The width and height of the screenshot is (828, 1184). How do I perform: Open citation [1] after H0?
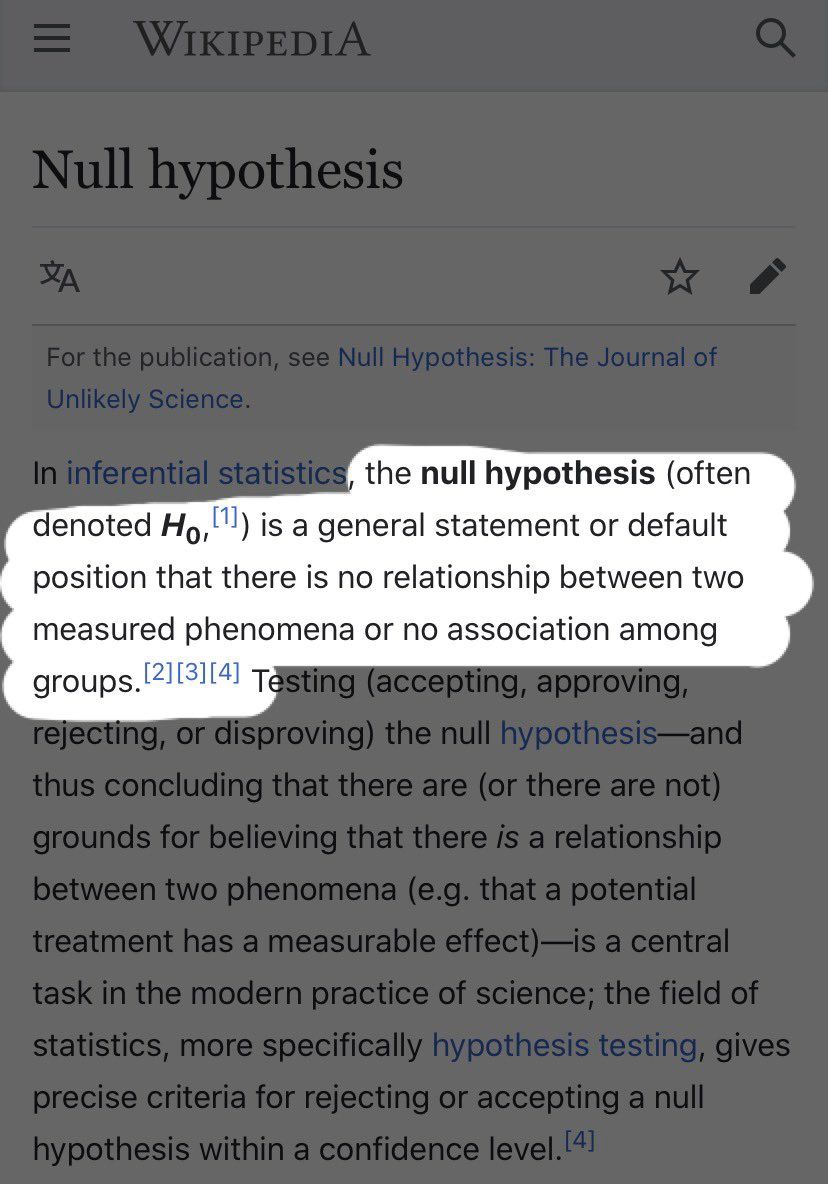coord(225,517)
